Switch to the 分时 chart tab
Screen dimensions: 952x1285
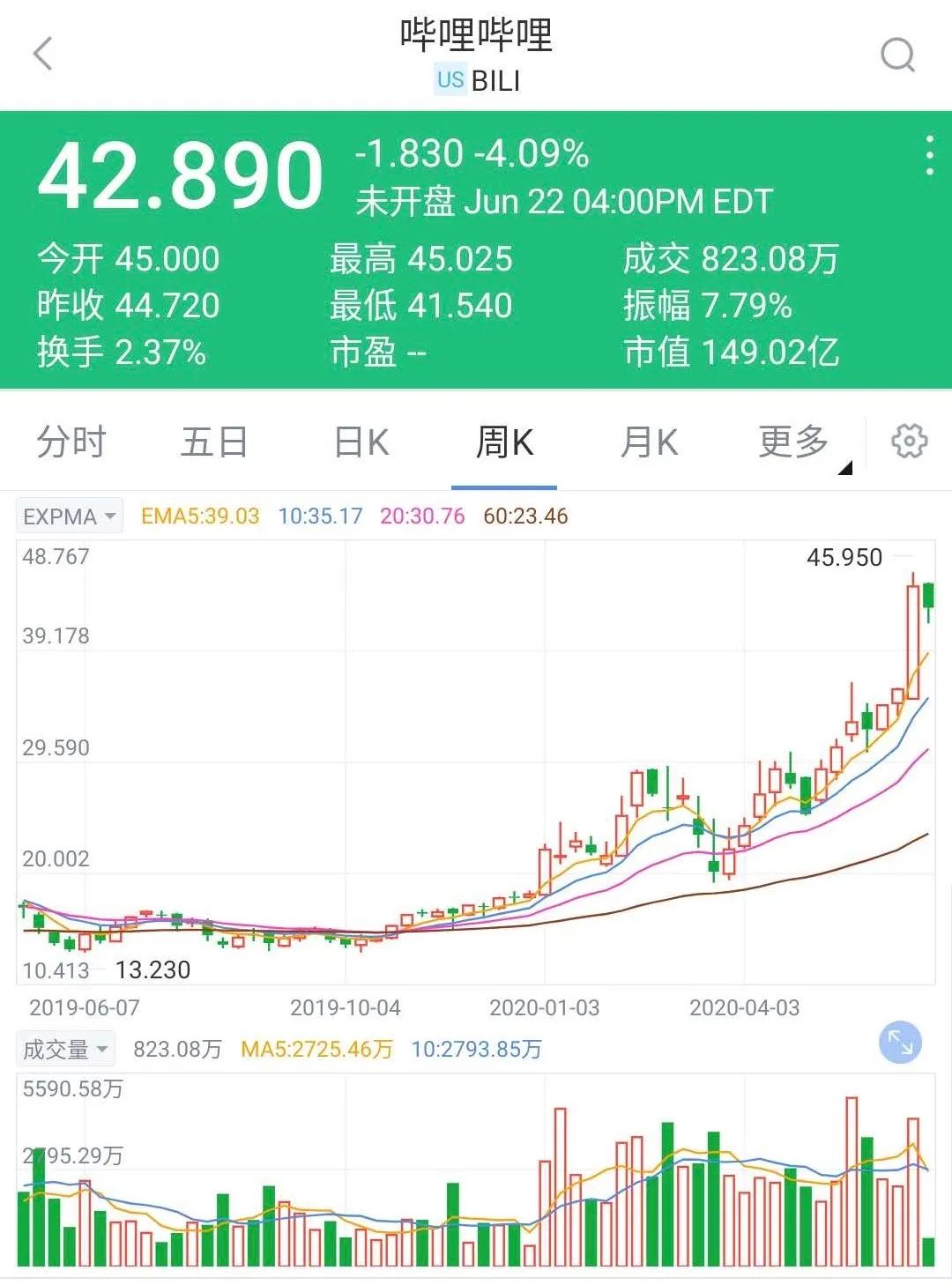(x=71, y=442)
